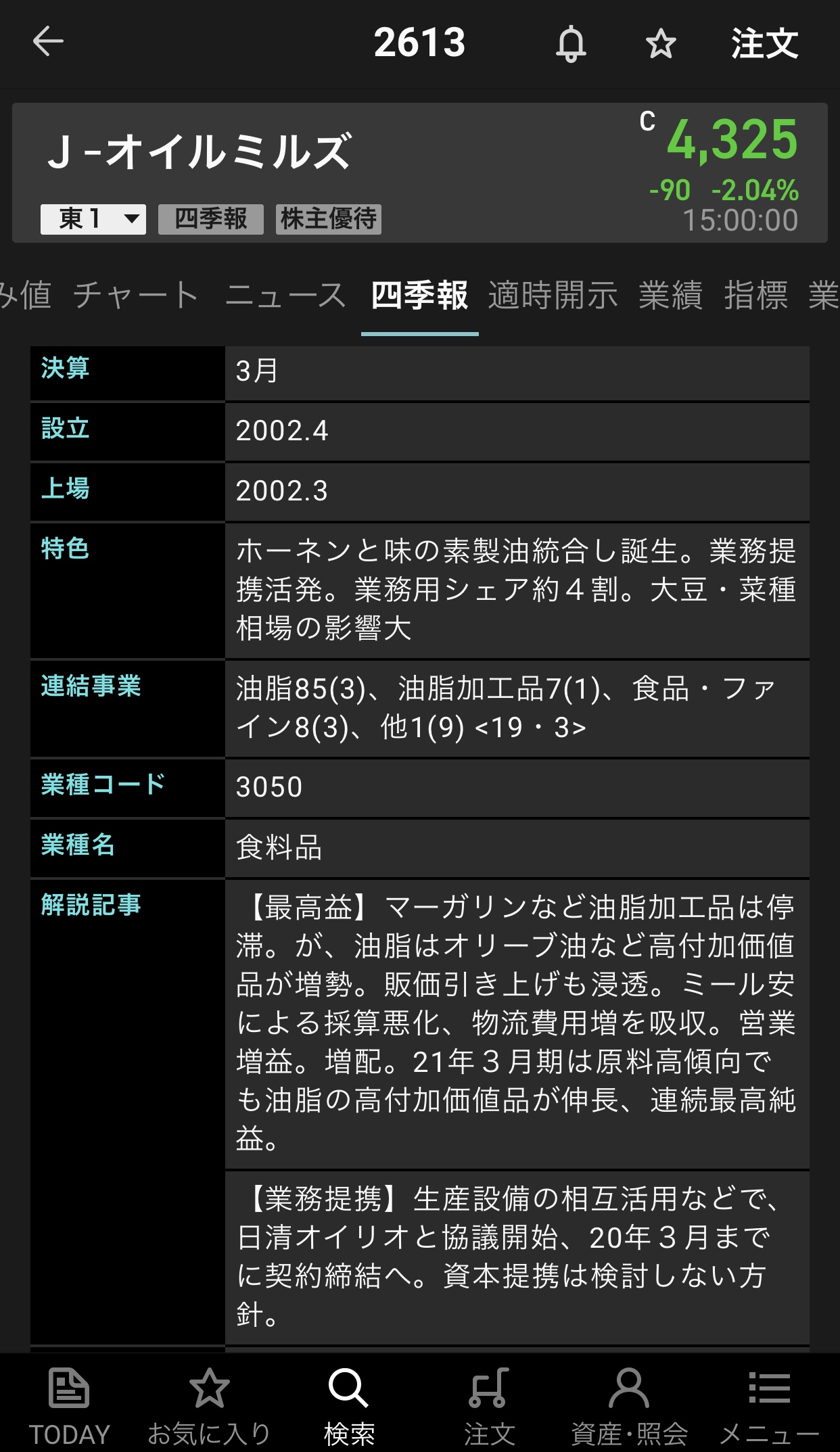Screen dimensions: 840x1452
Task: Open the 東1 market dropdown
Action: (93, 219)
